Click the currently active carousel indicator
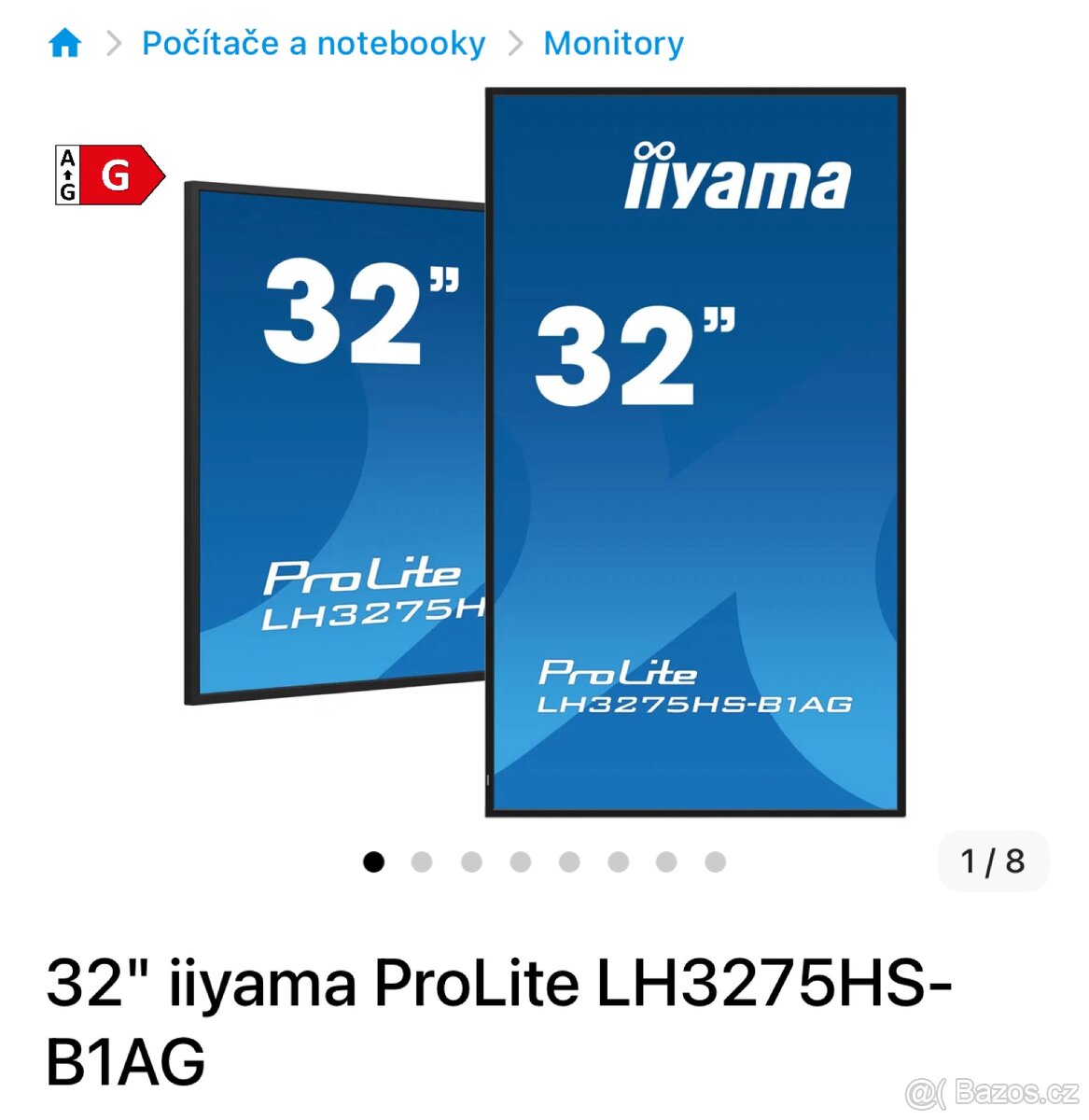The width and height of the screenshot is (1089, 1120). click(x=374, y=861)
